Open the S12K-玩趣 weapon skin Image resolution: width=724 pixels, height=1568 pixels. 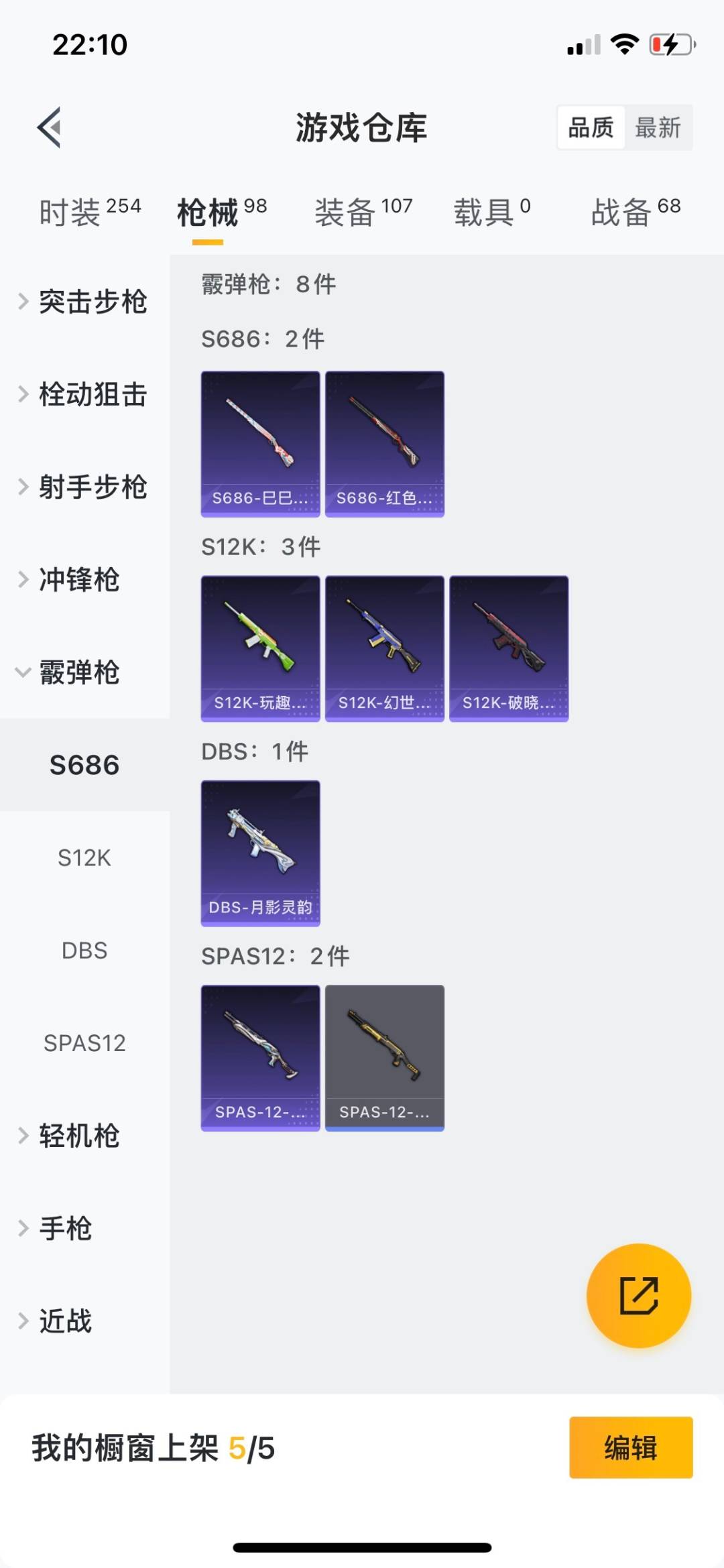pos(260,648)
